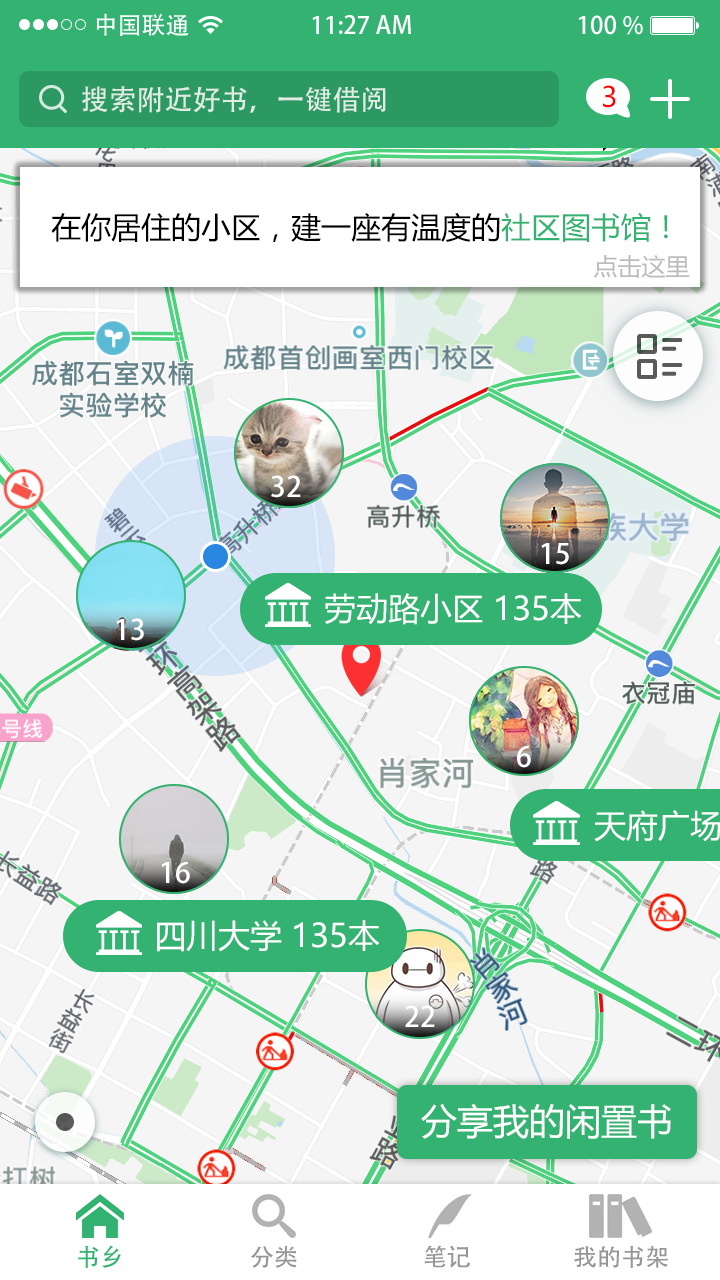This screenshot has height=1280, width=720.
Task: Select 四川大学 135本 library
Action: (x=236, y=936)
